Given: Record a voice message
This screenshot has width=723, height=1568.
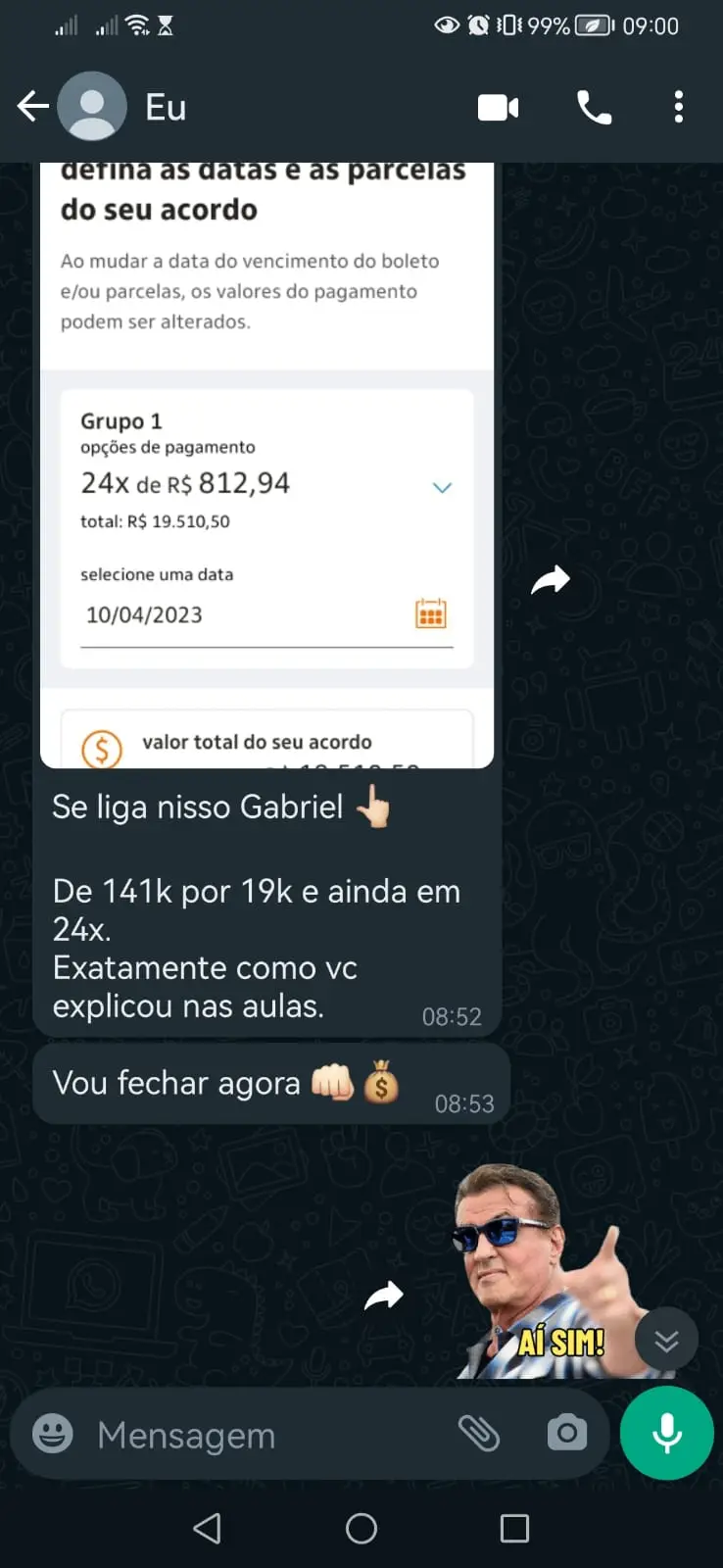Looking at the screenshot, I should coord(666,1433).
